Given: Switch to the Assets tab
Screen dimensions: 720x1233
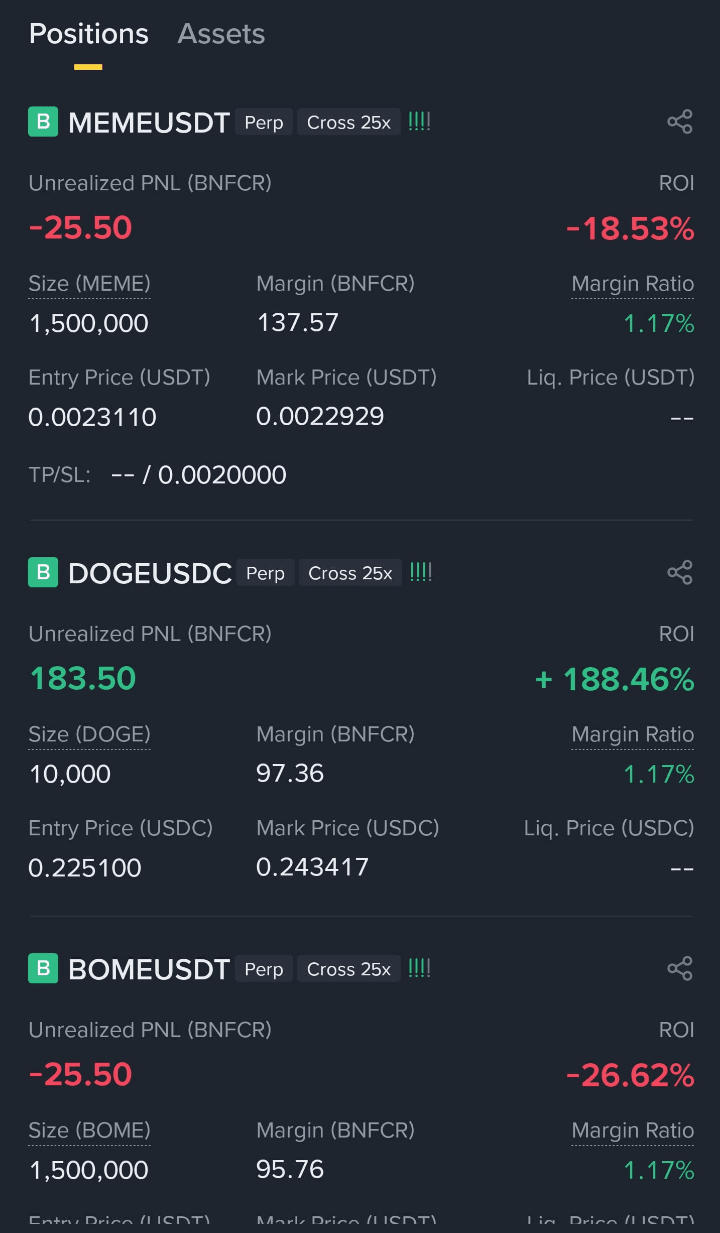Looking at the screenshot, I should 221,34.
